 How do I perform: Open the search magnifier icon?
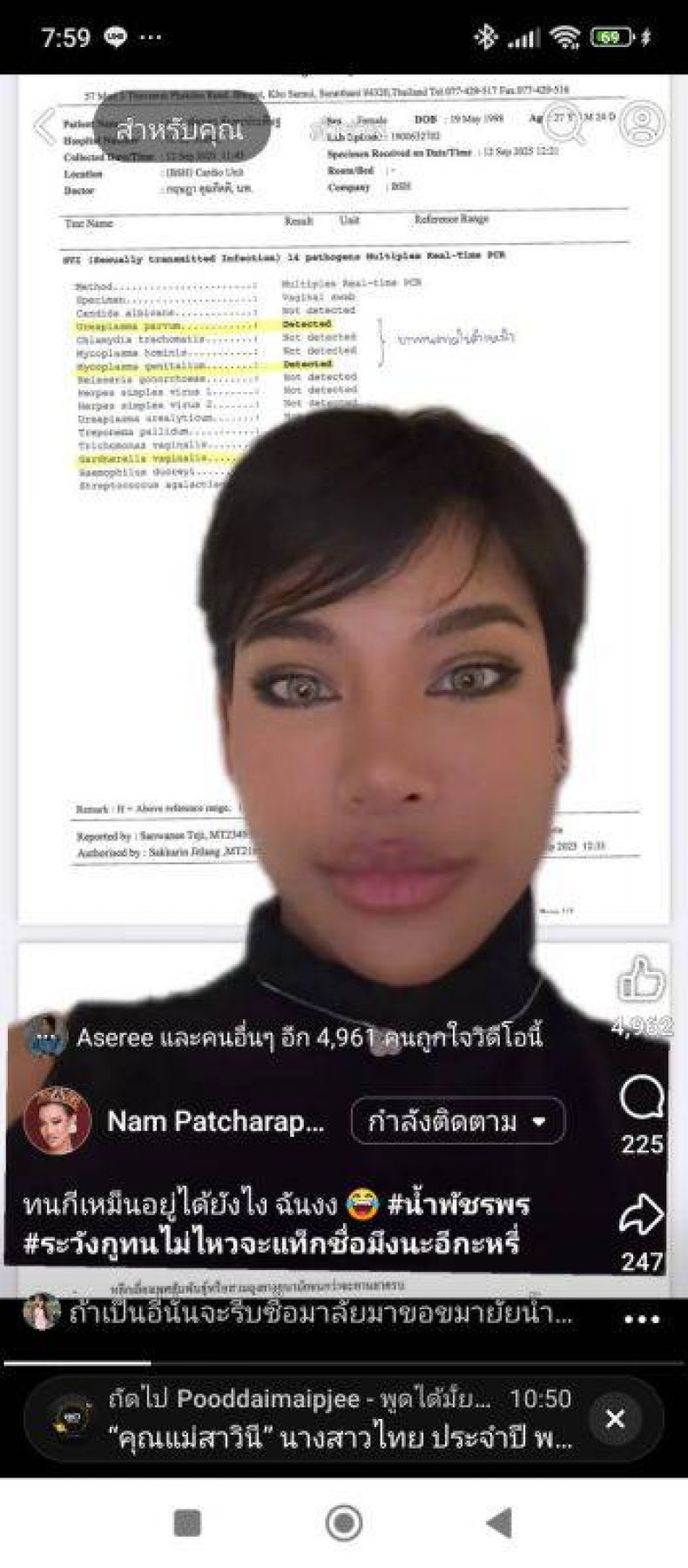[565, 125]
